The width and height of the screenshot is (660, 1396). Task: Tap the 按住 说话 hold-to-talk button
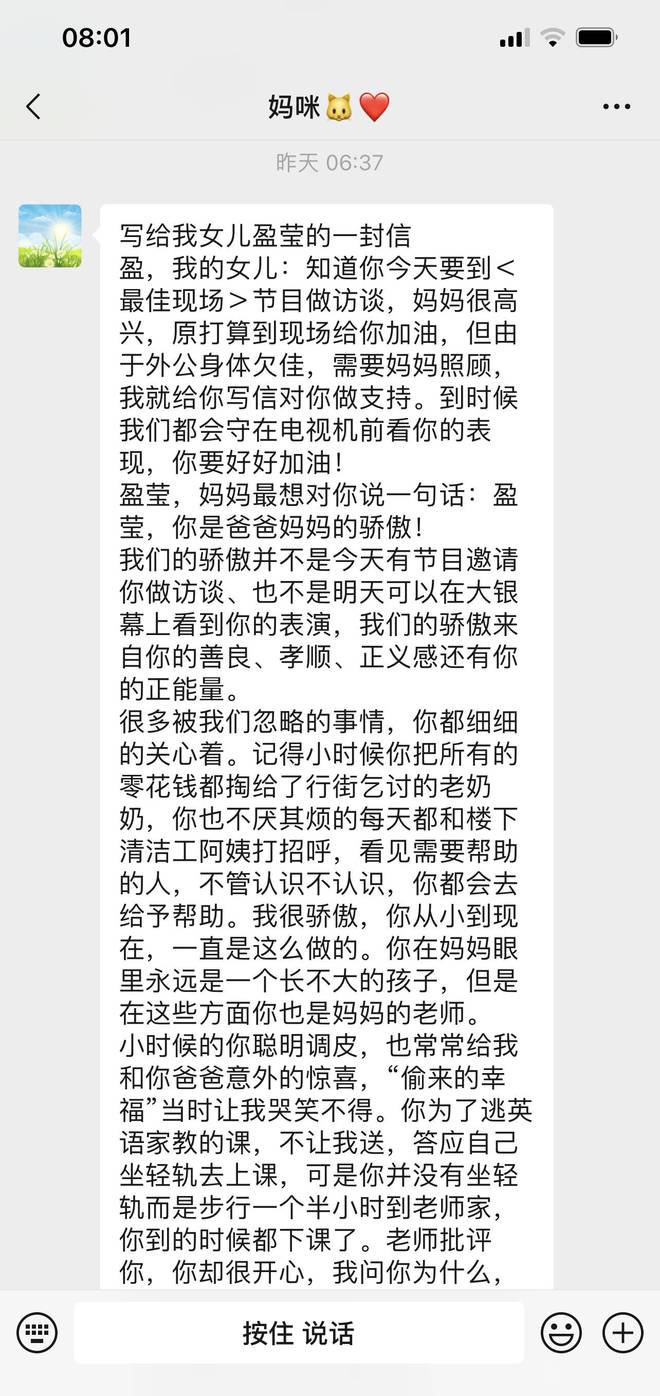tap(298, 1333)
